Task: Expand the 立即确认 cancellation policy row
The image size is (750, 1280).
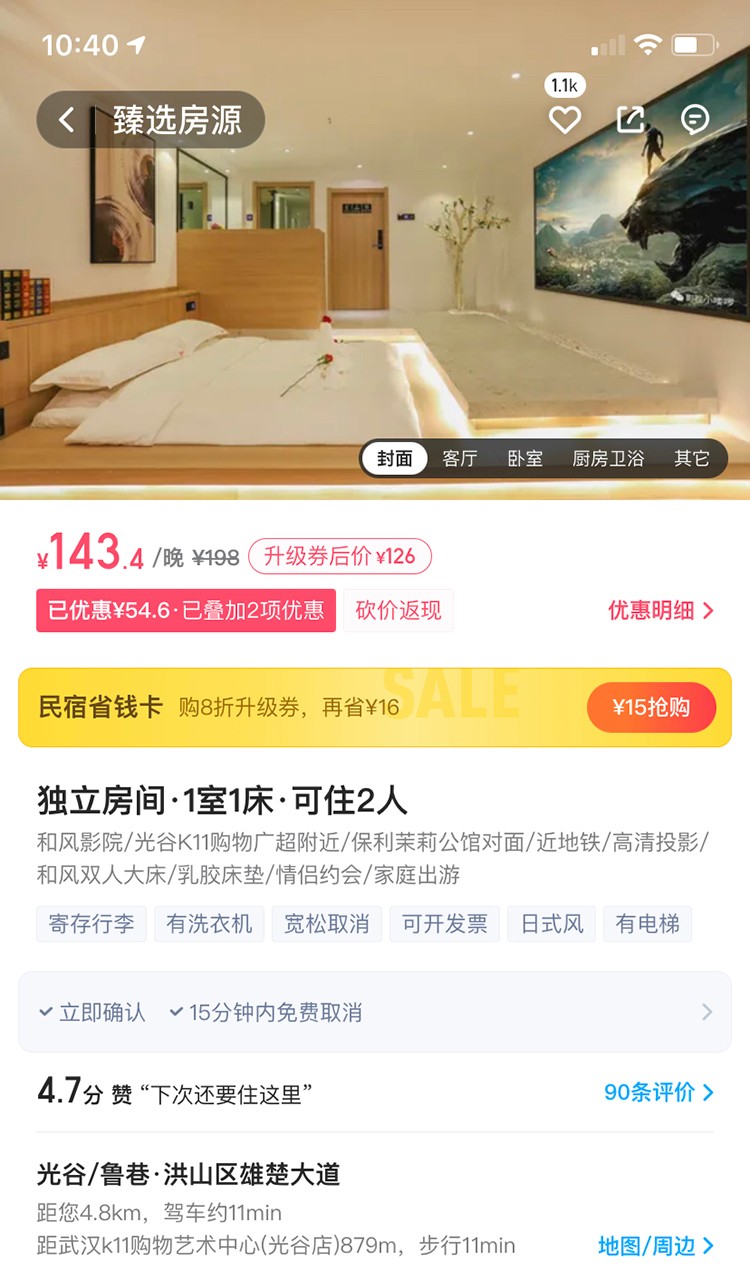Action: [x=375, y=1012]
